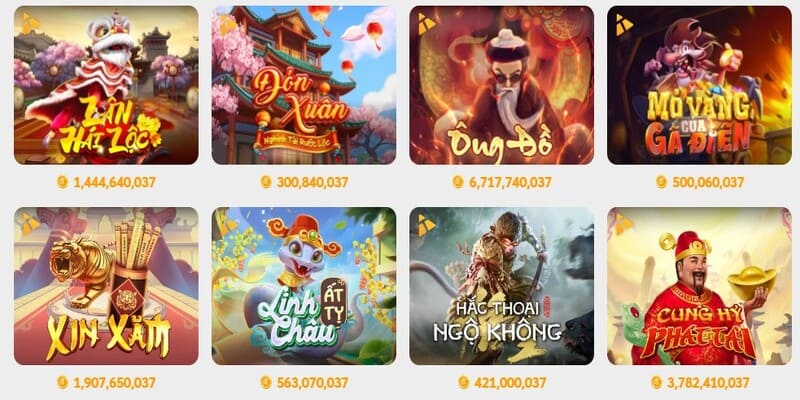Viewport: 800px width, 400px height.
Task: Select the Ông Đồ game card
Action: [502, 85]
